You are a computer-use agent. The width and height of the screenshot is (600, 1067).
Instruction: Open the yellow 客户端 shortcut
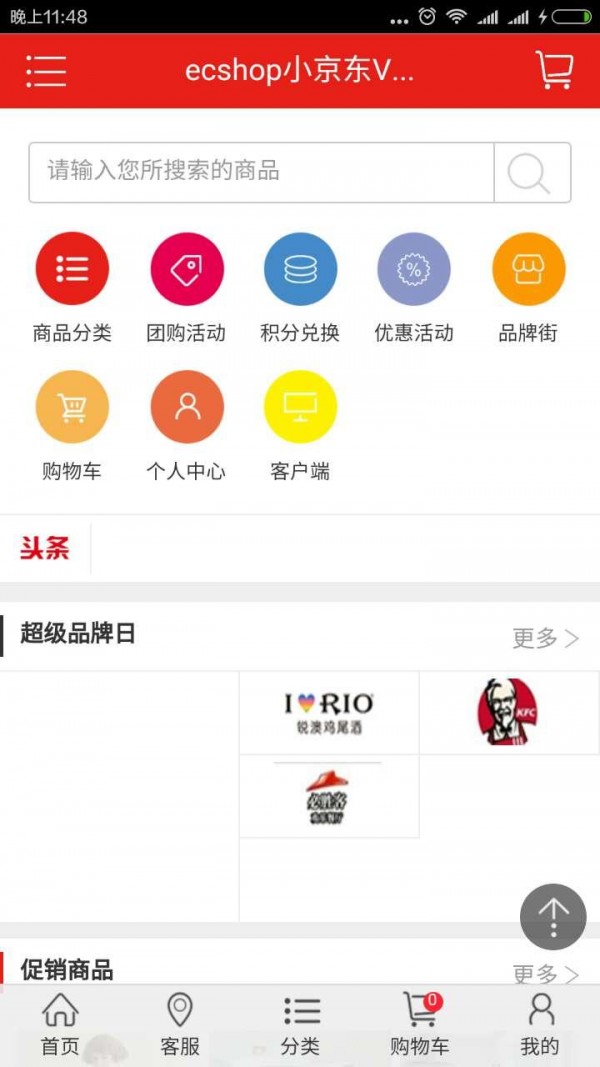pos(300,407)
